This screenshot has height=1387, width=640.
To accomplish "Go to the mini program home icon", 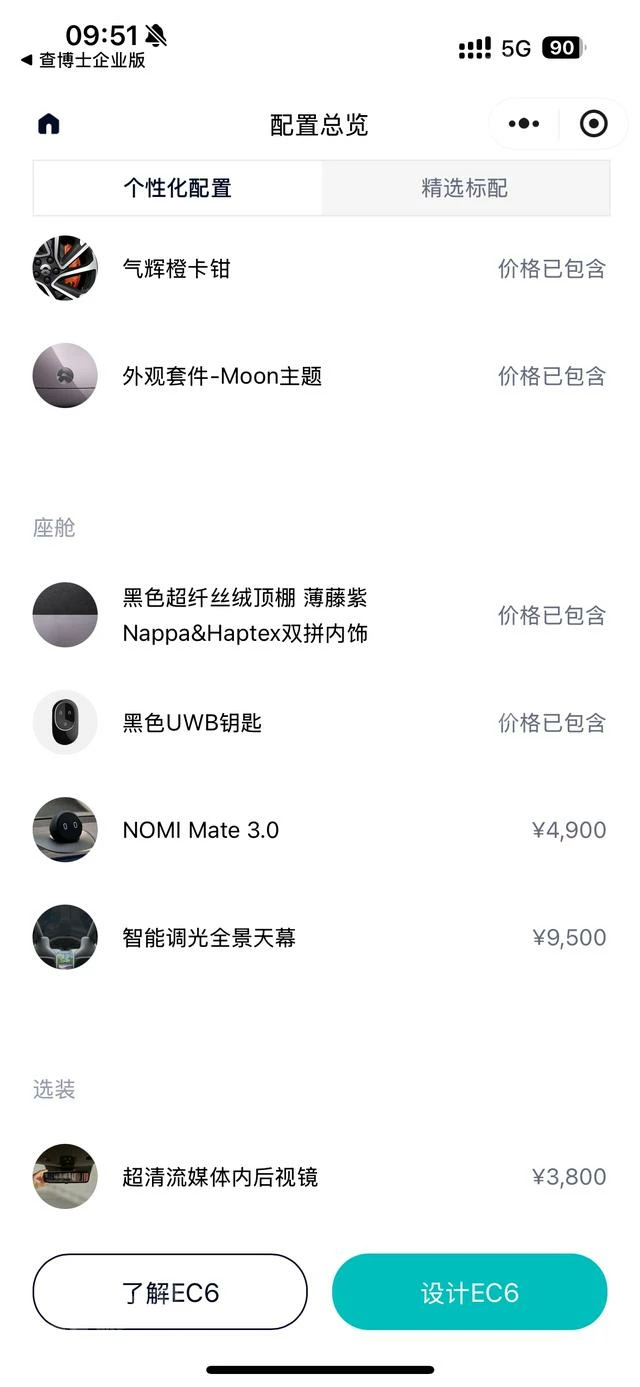I will click(x=49, y=124).
